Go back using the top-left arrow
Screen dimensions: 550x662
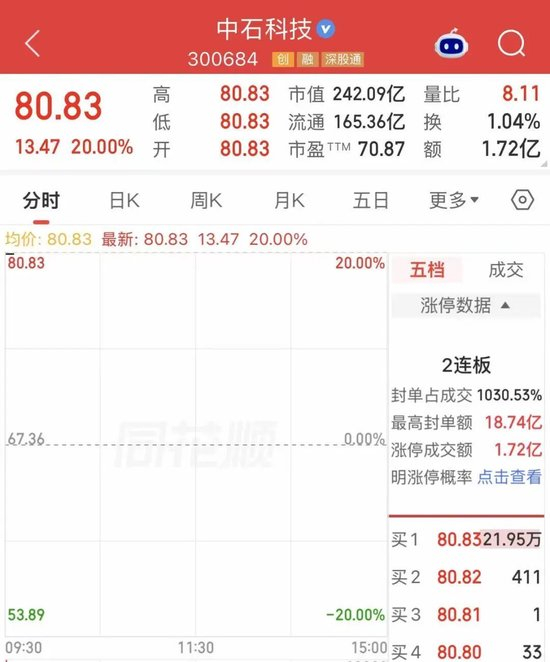(33, 43)
